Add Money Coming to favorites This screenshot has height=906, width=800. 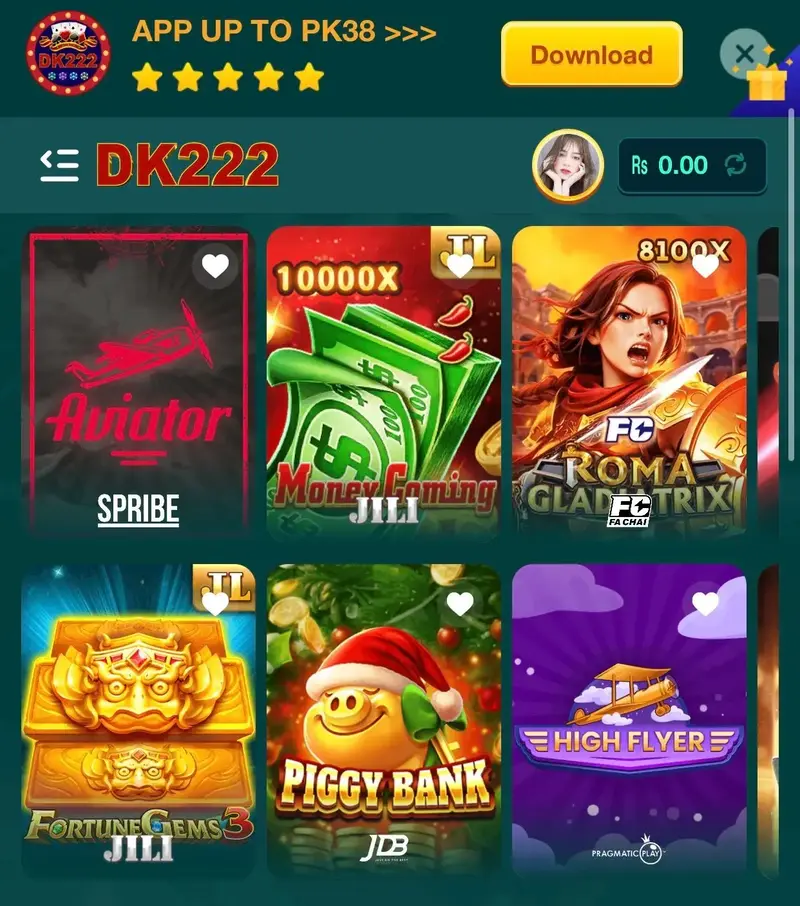pos(460,265)
